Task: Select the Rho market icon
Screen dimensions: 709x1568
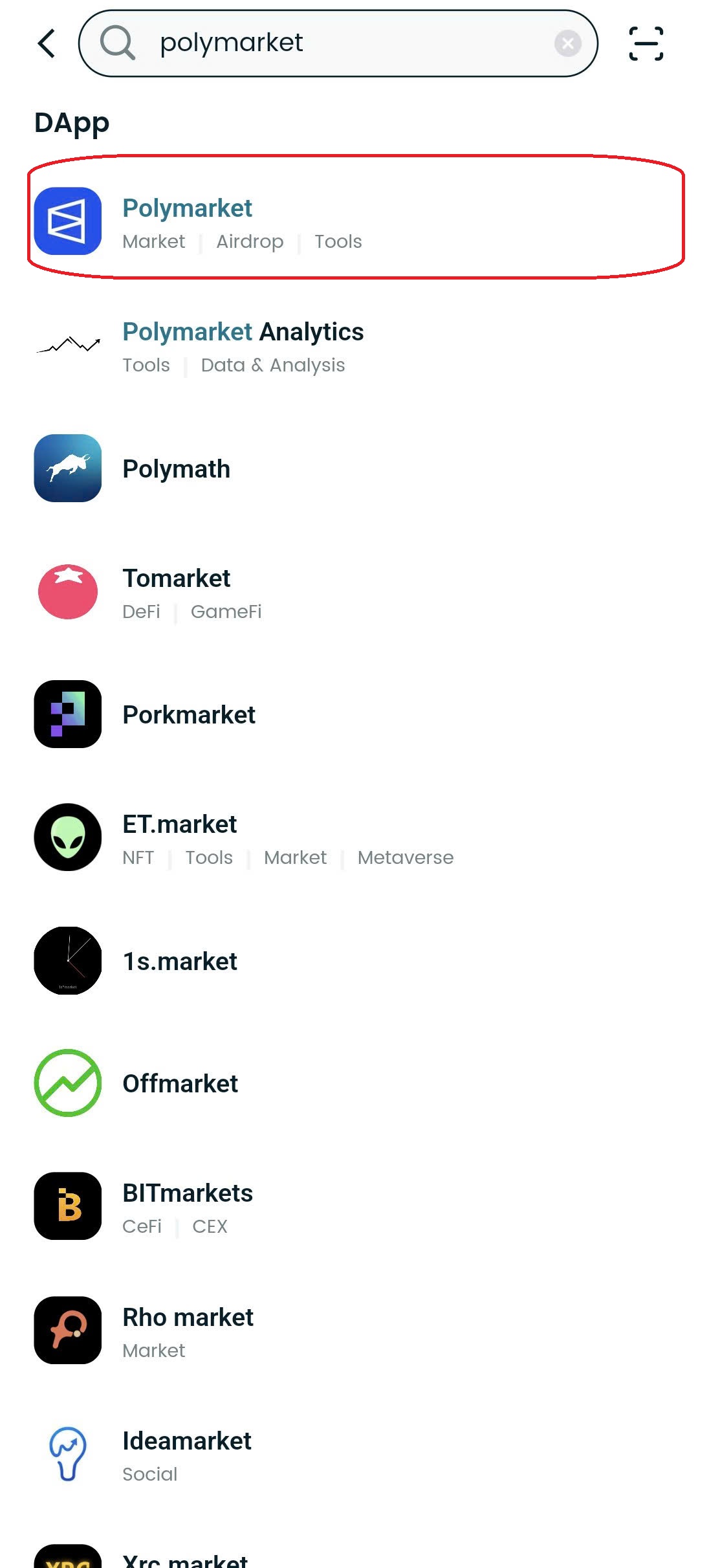Action: [67, 1331]
